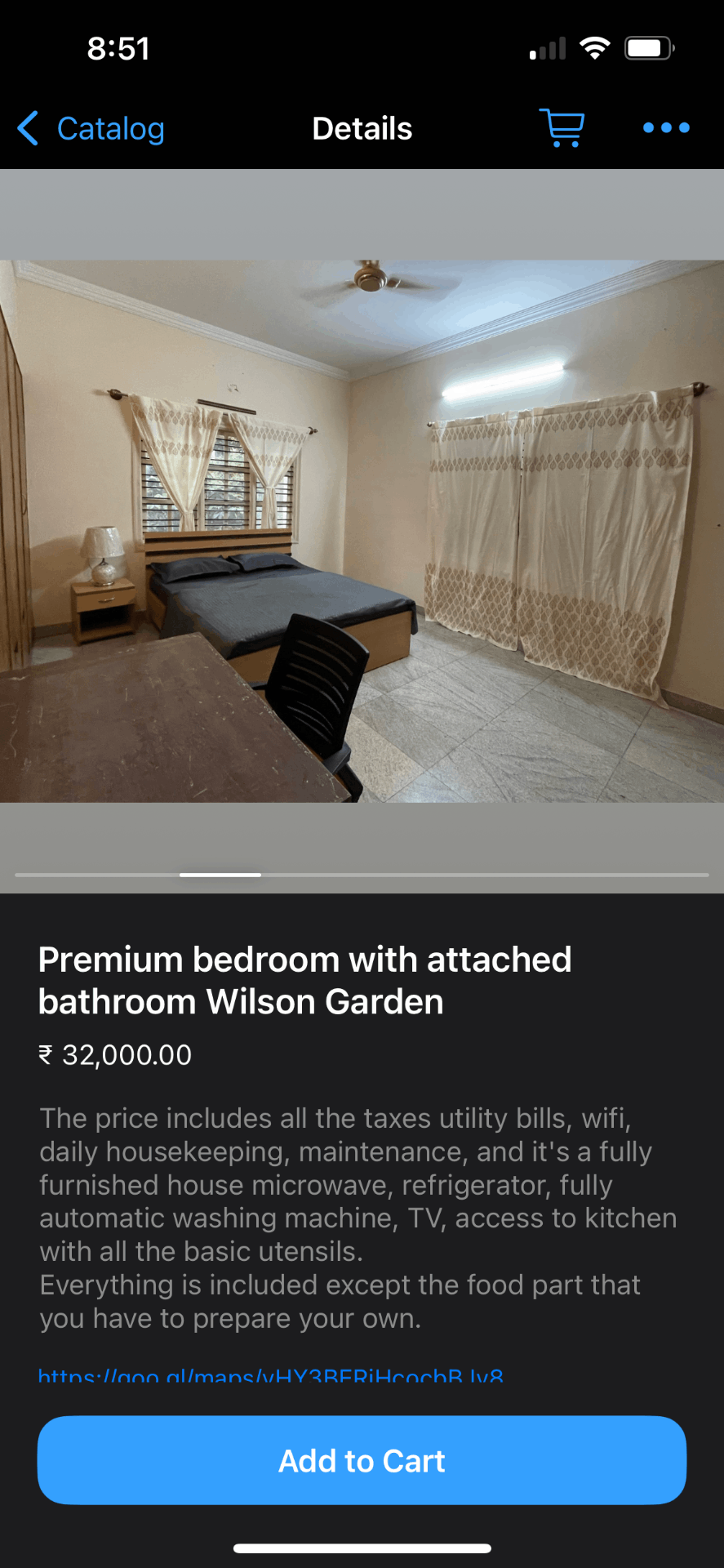The image size is (724, 1568).
Task: Open the goo.gl maps link
Action: [270, 1375]
